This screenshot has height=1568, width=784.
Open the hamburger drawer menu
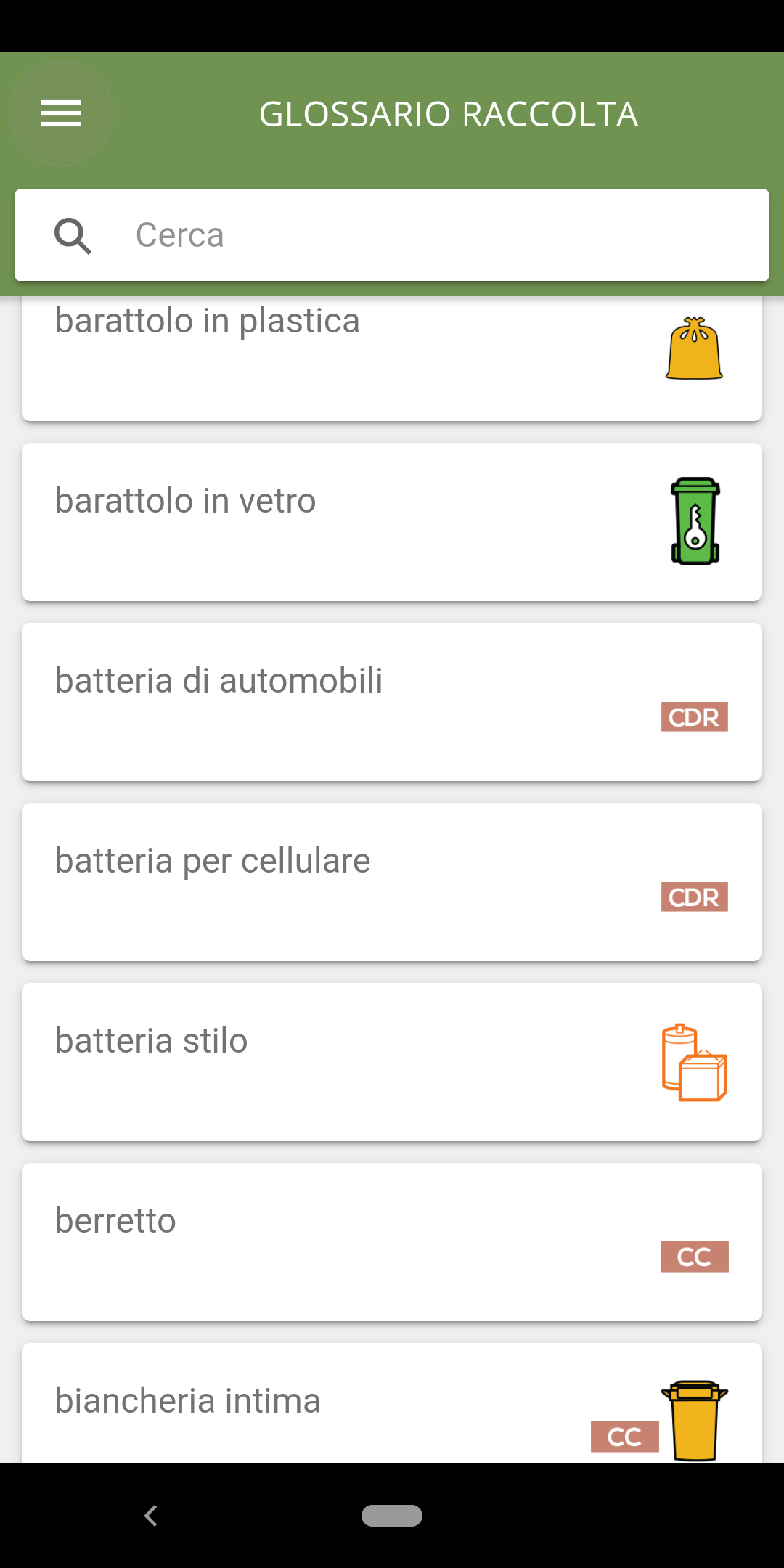[61, 113]
